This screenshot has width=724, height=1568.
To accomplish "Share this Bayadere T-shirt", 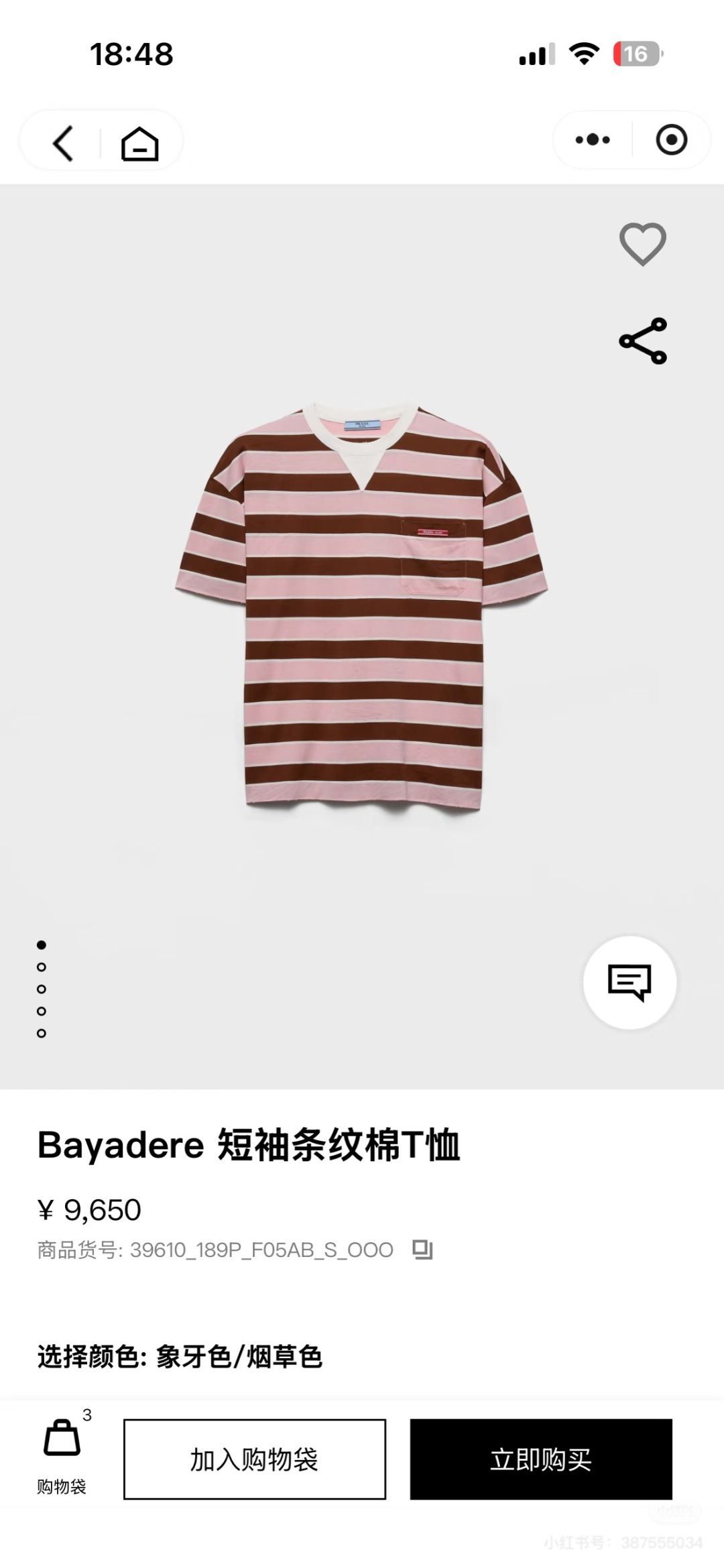I will tap(642, 341).
